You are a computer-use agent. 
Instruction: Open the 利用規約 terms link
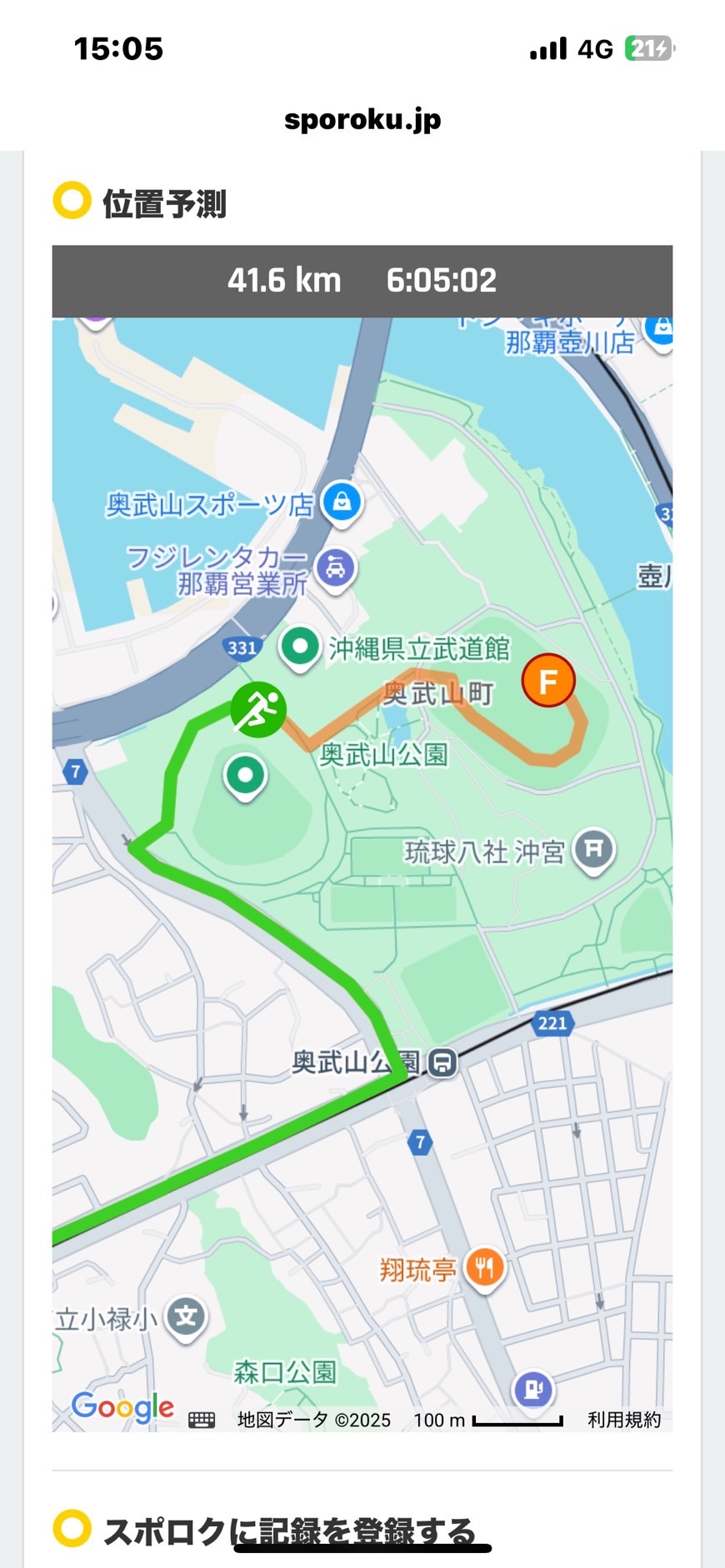[x=623, y=1420]
